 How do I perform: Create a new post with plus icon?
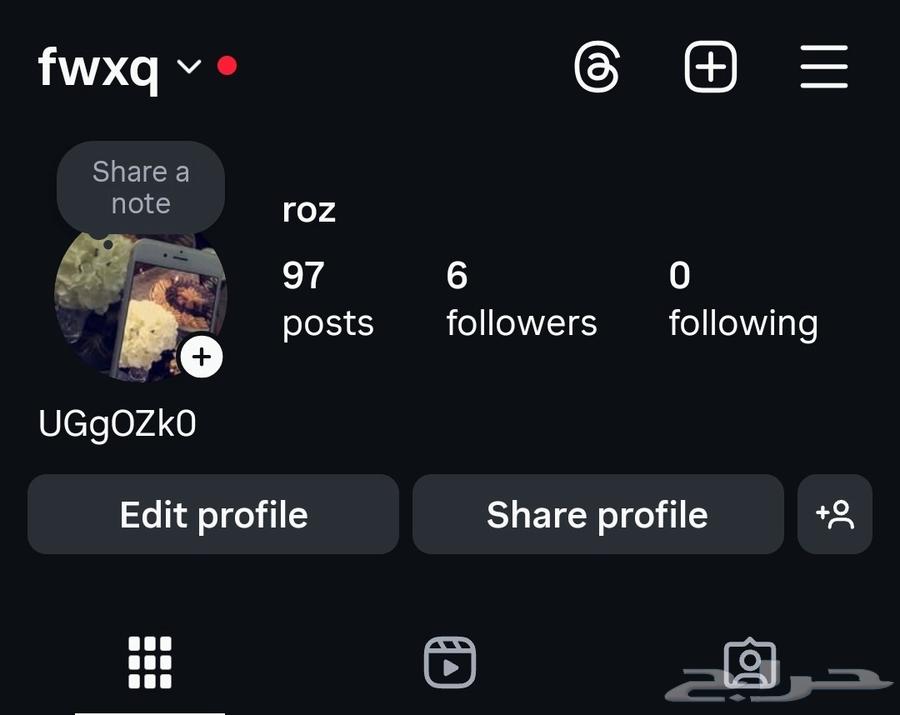click(x=710, y=68)
